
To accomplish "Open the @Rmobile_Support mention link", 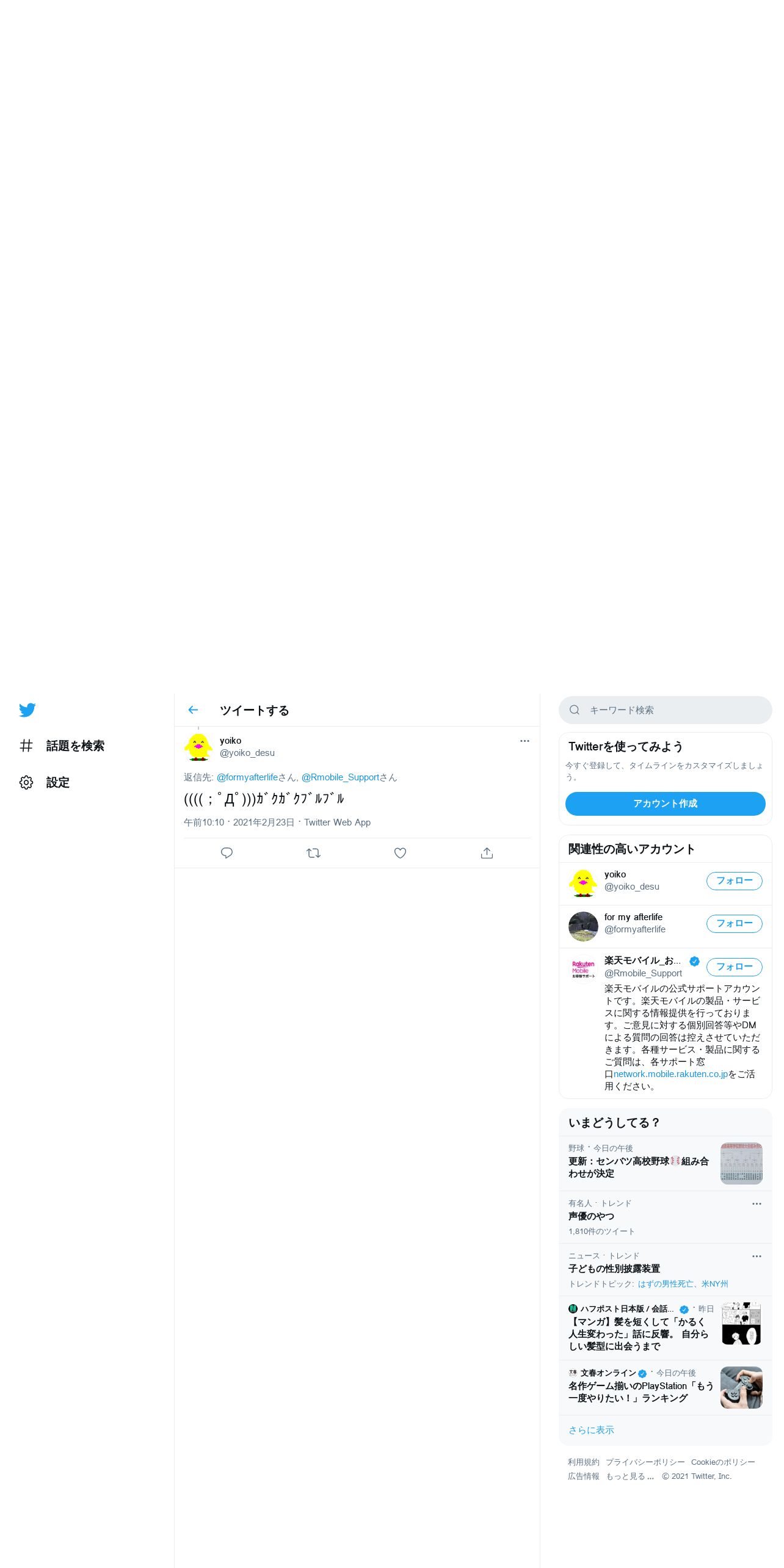I will [x=341, y=777].
